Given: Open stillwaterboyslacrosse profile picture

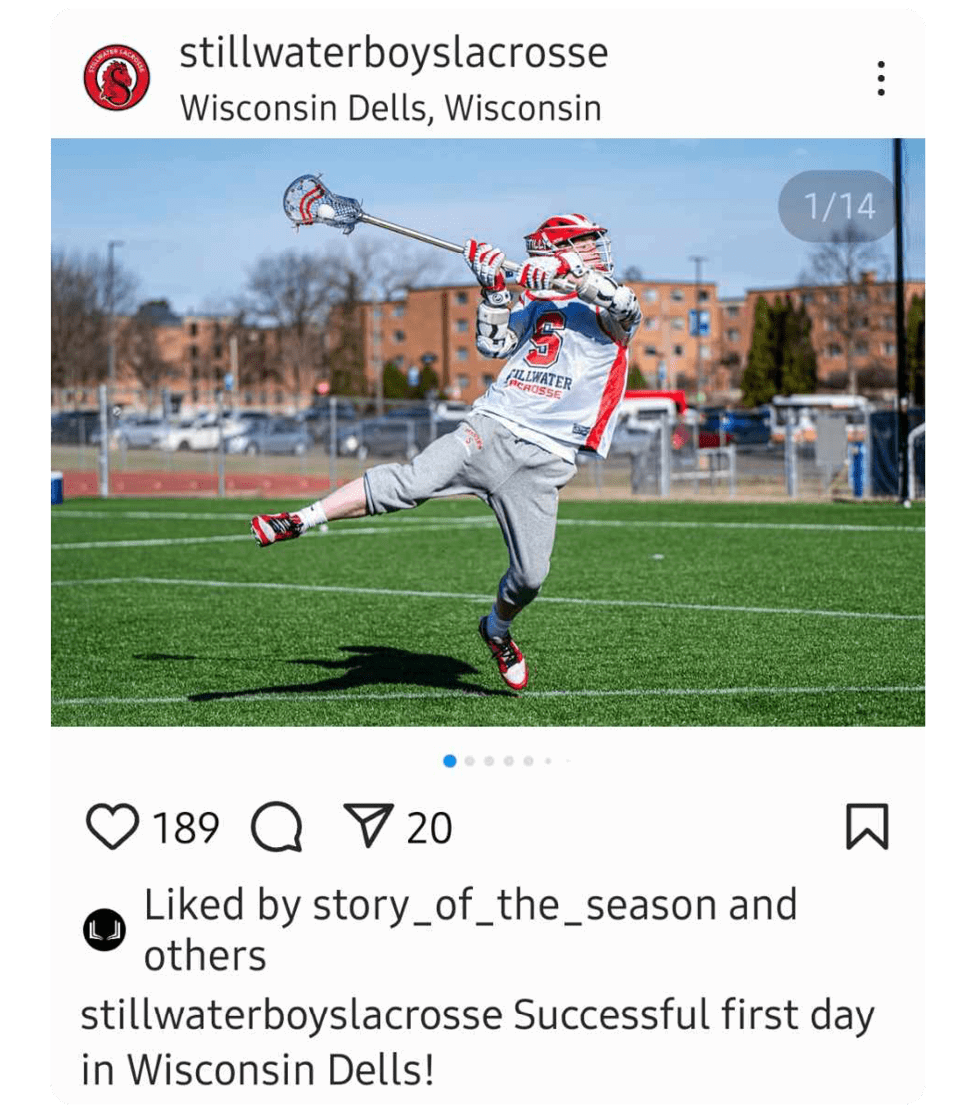Looking at the screenshot, I should (x=116, y=78).
